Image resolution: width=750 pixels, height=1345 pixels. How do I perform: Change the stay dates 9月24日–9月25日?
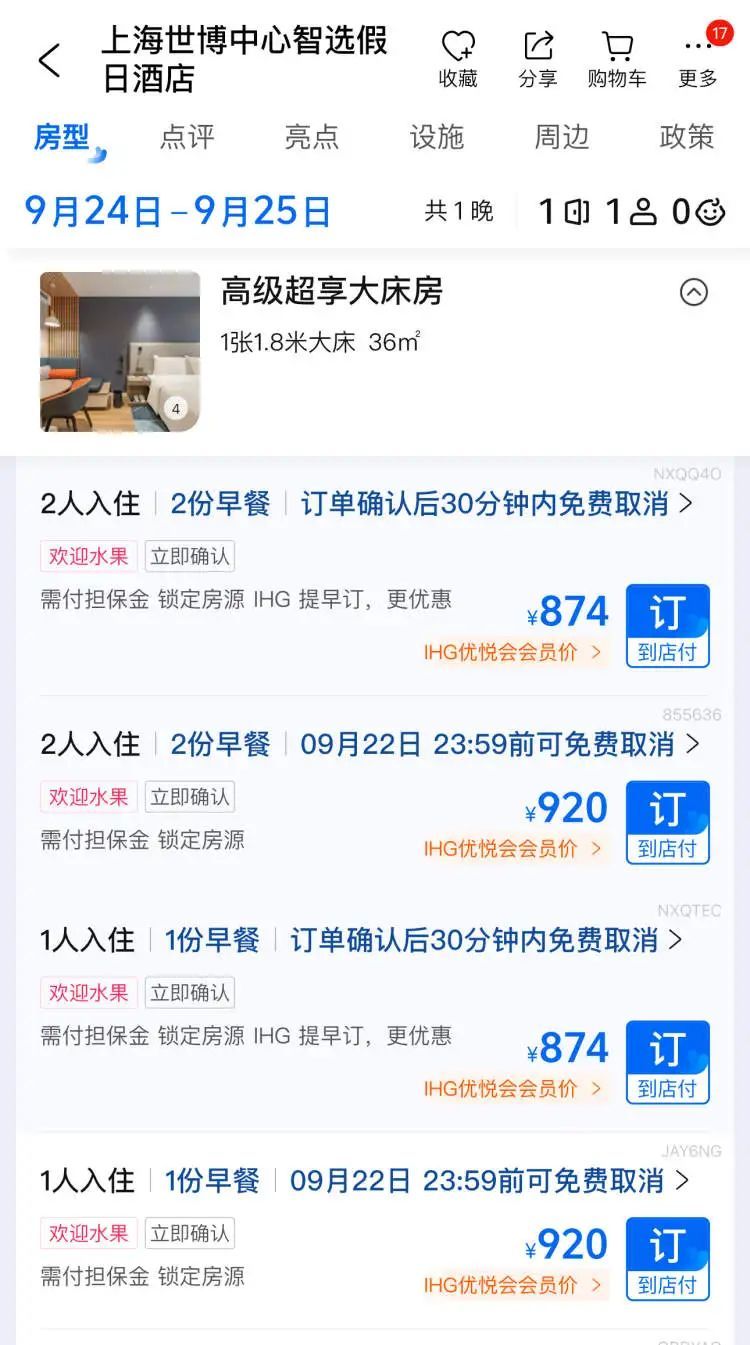pyautogui.click(x=178, y=211)
